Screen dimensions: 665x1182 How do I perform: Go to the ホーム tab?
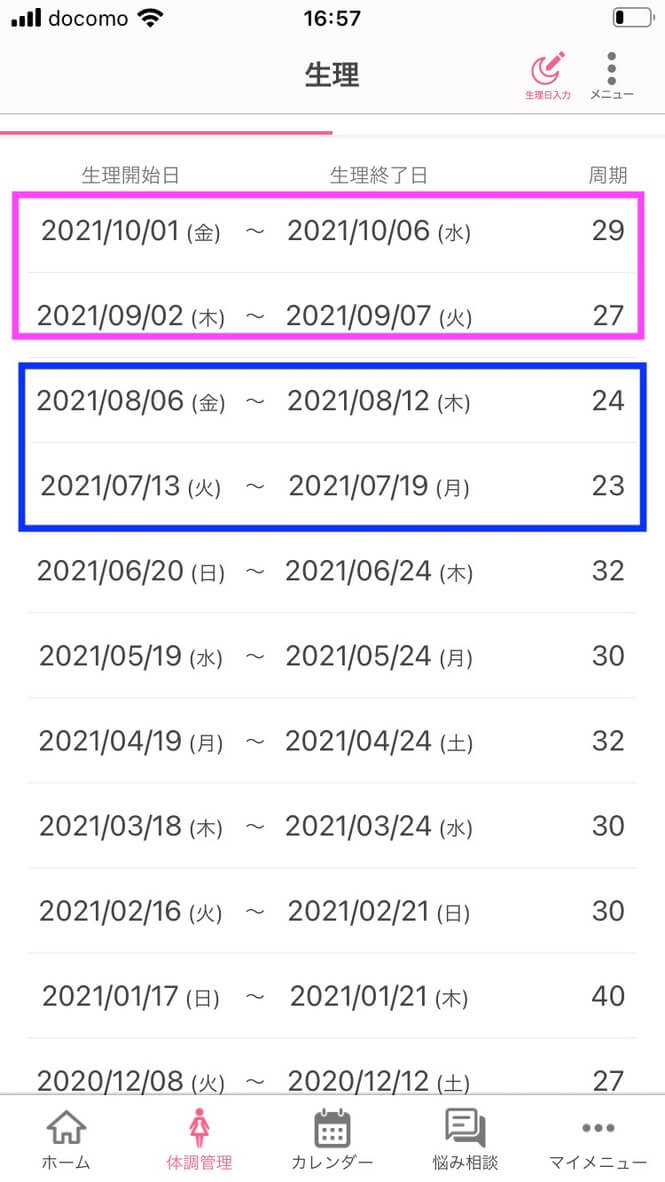66,1138
